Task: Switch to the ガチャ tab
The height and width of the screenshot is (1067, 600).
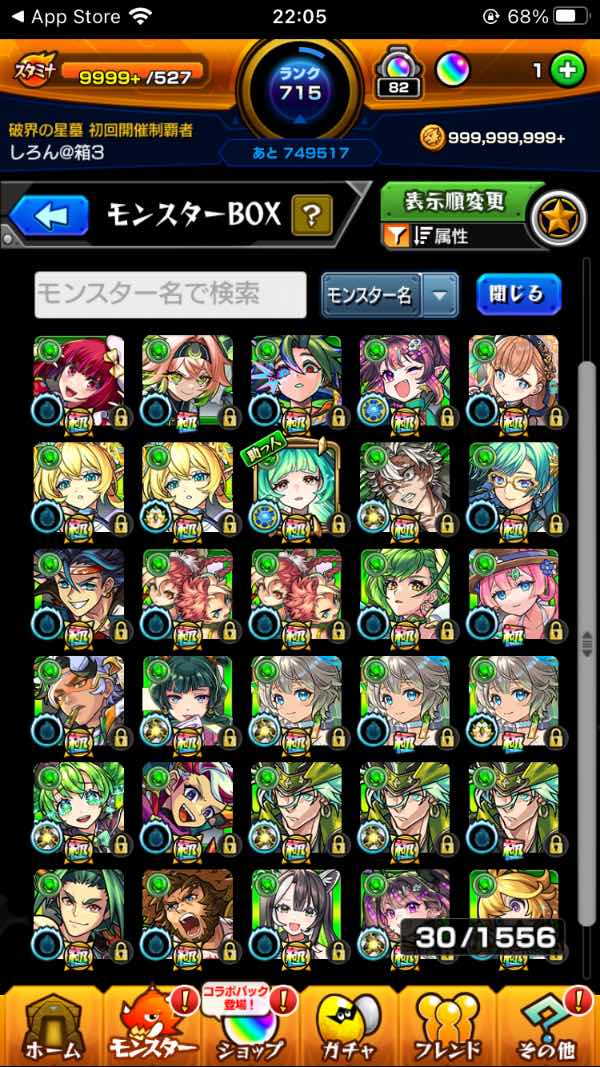Action: pos(350,1025)
